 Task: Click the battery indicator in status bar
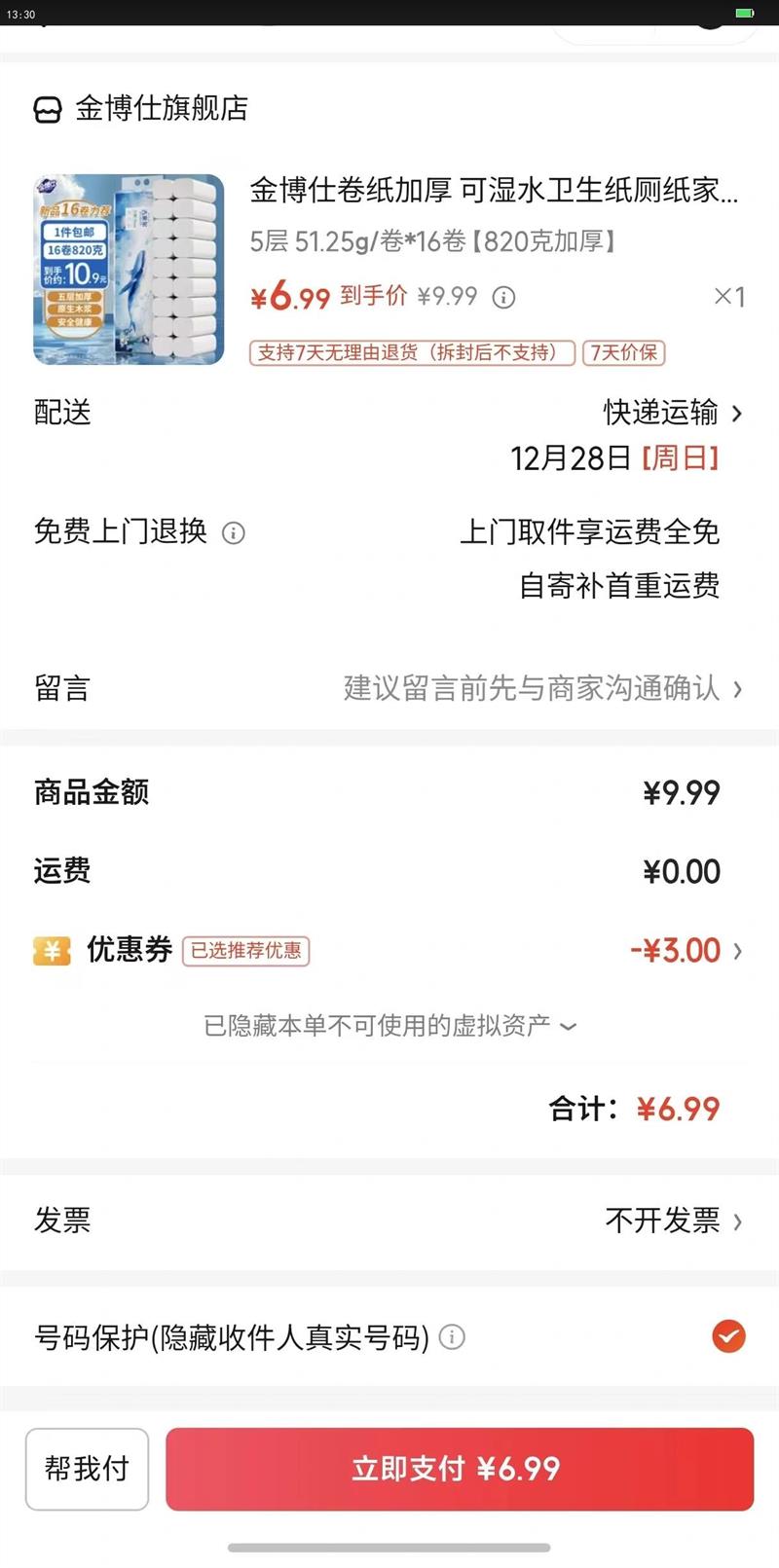(743, 15)
